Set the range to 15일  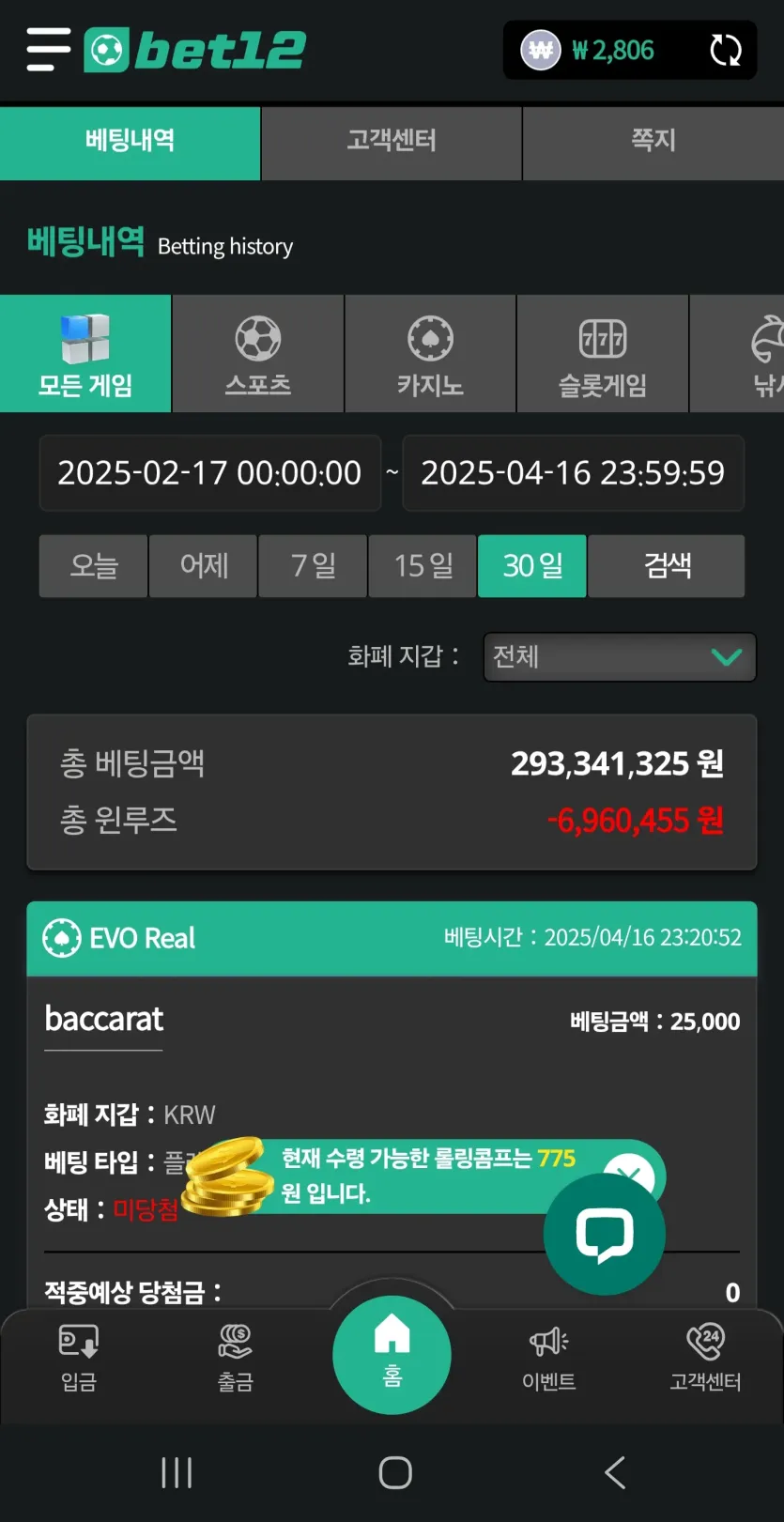[423, 566]
